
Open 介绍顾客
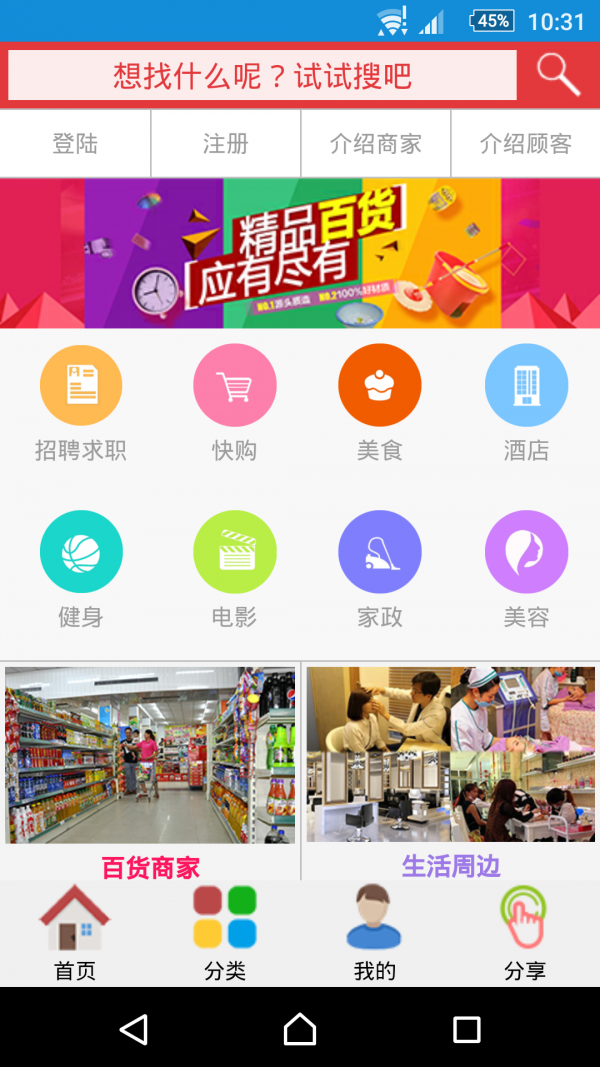525,143
